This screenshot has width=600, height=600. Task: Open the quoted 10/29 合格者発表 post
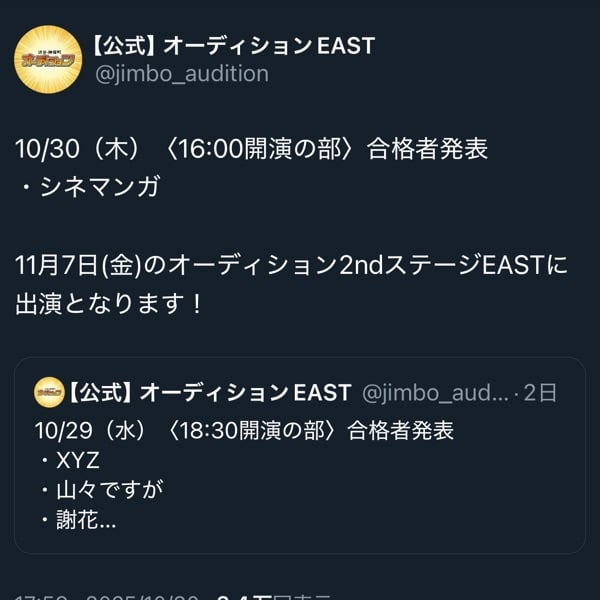pyautogui.click(x=300, y=470)
